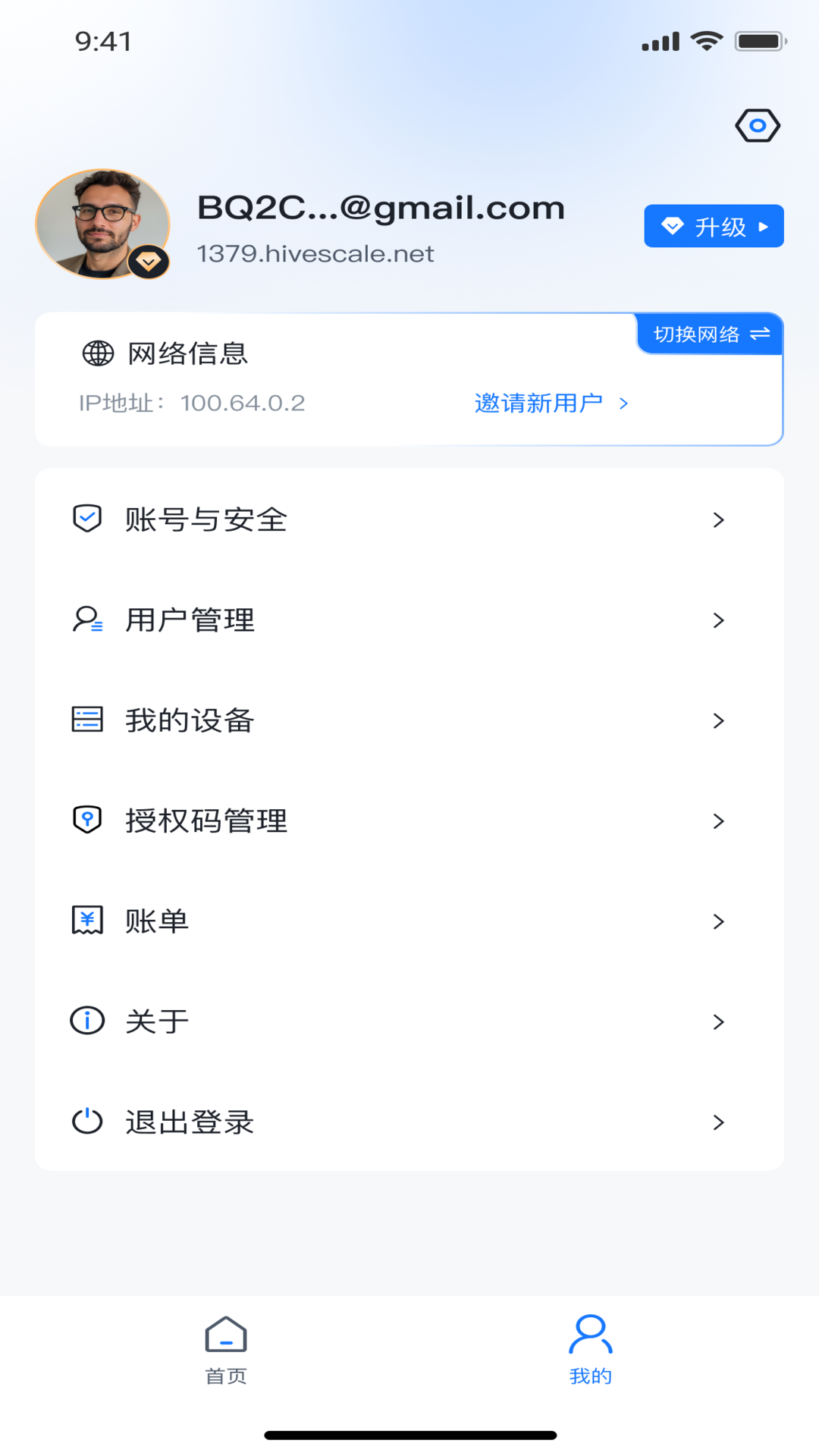Click the globe icon next to 网络信息

click(x=96, y=353)
